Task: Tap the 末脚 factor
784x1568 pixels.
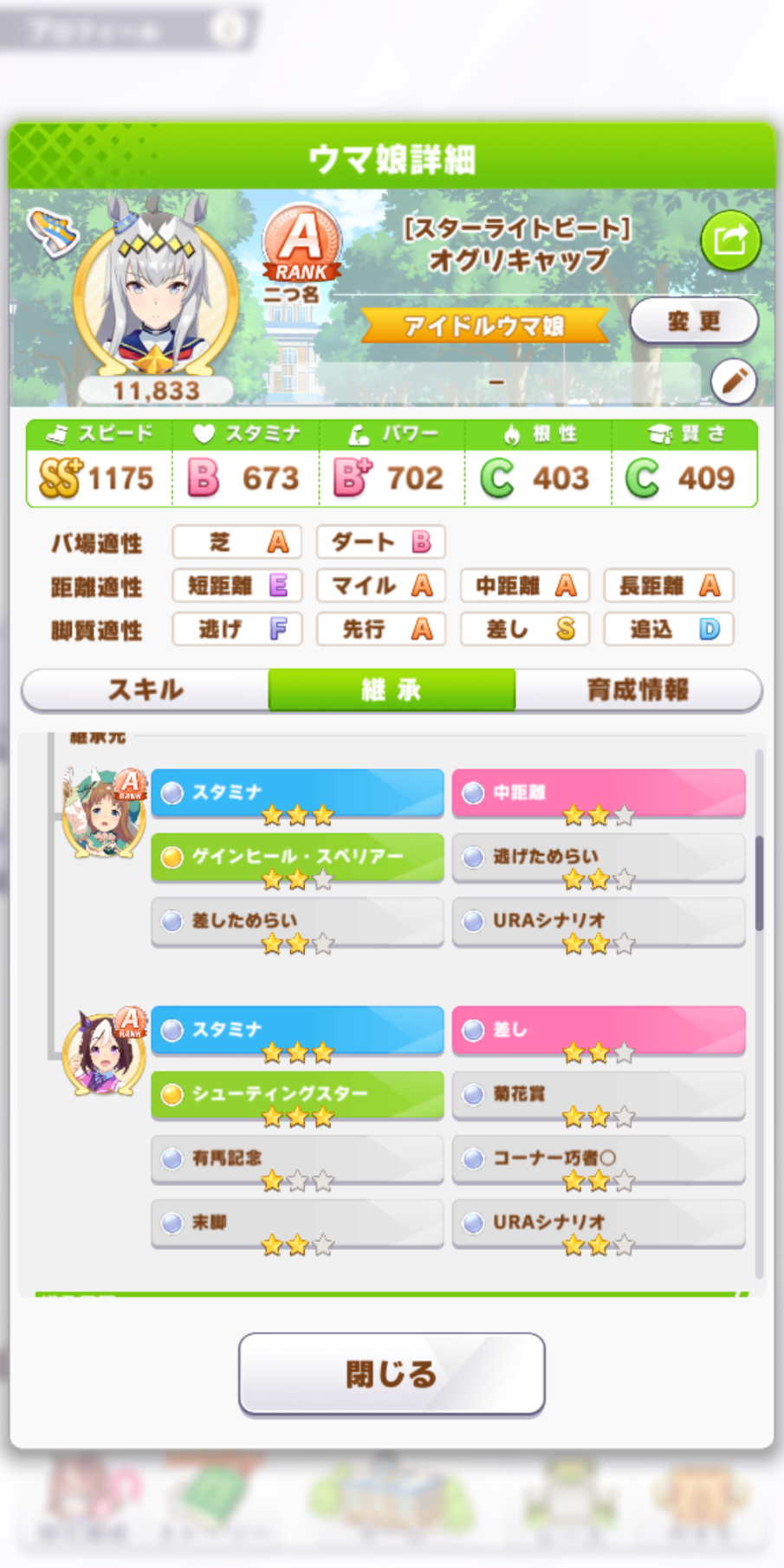Action: [x=297, y=1223]
